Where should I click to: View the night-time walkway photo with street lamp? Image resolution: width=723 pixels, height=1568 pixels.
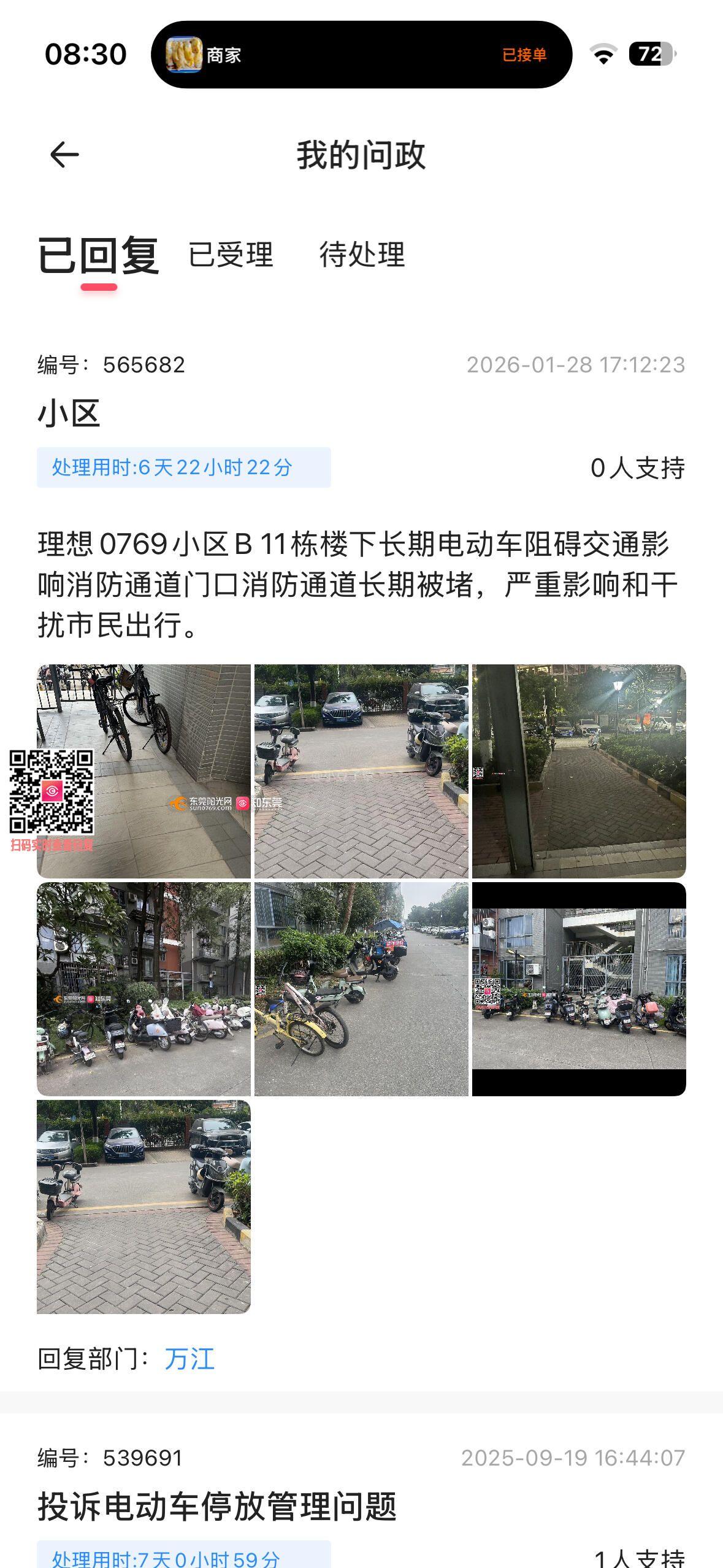pos(578,771)
